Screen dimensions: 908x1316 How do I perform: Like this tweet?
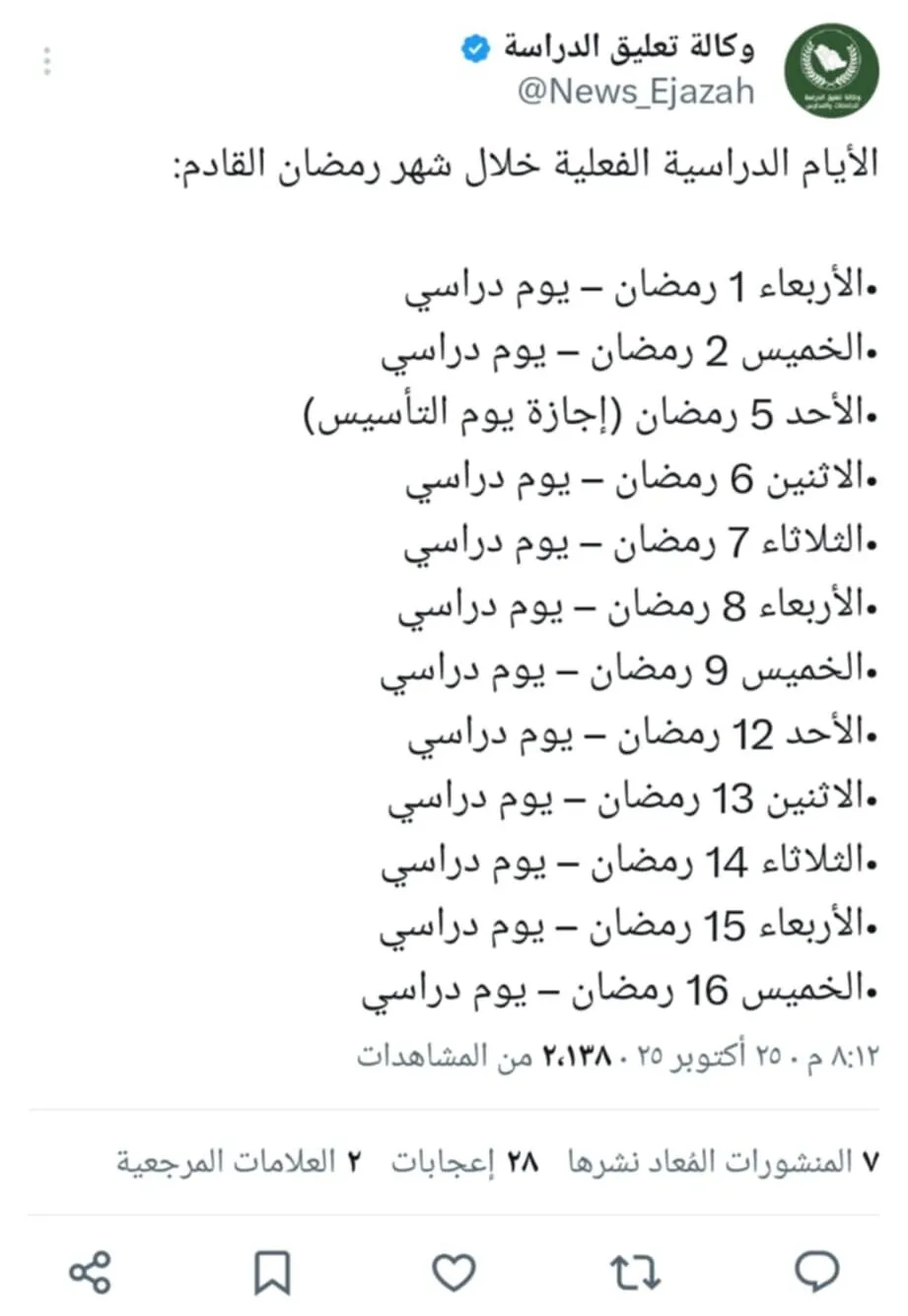454,1272
